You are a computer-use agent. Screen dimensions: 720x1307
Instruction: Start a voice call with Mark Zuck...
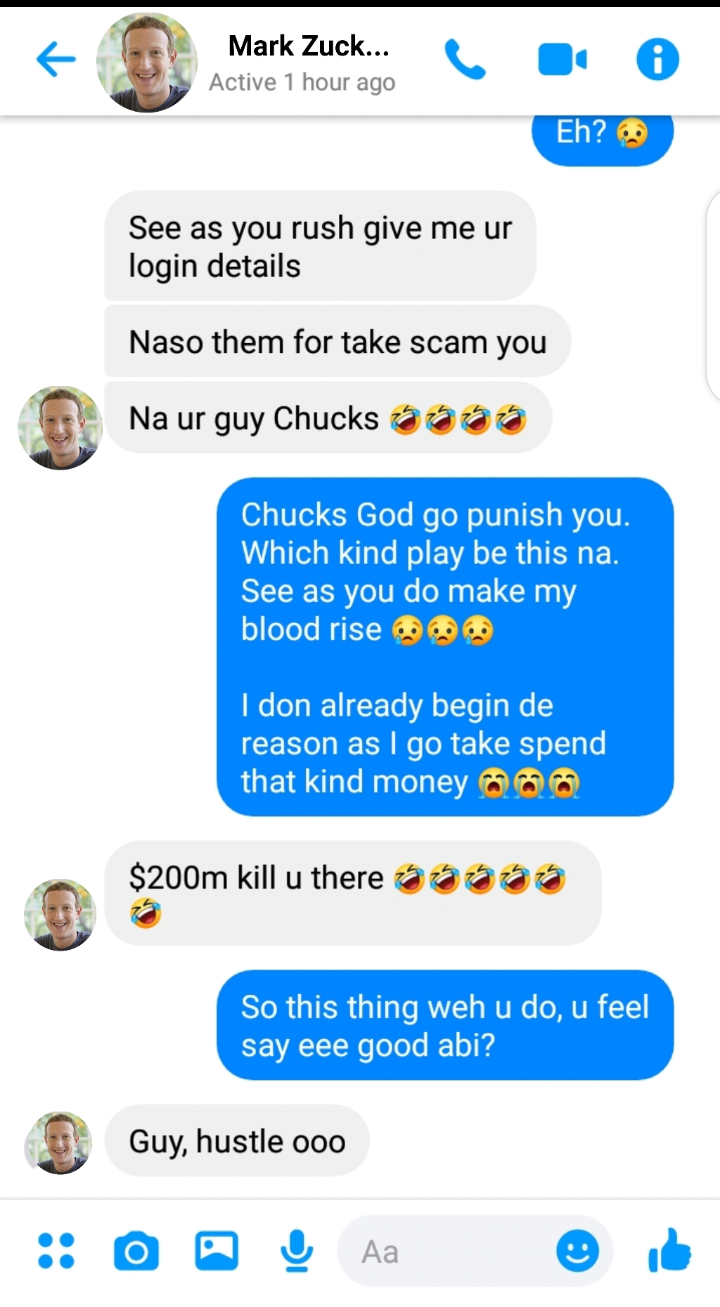click(465, 60)
